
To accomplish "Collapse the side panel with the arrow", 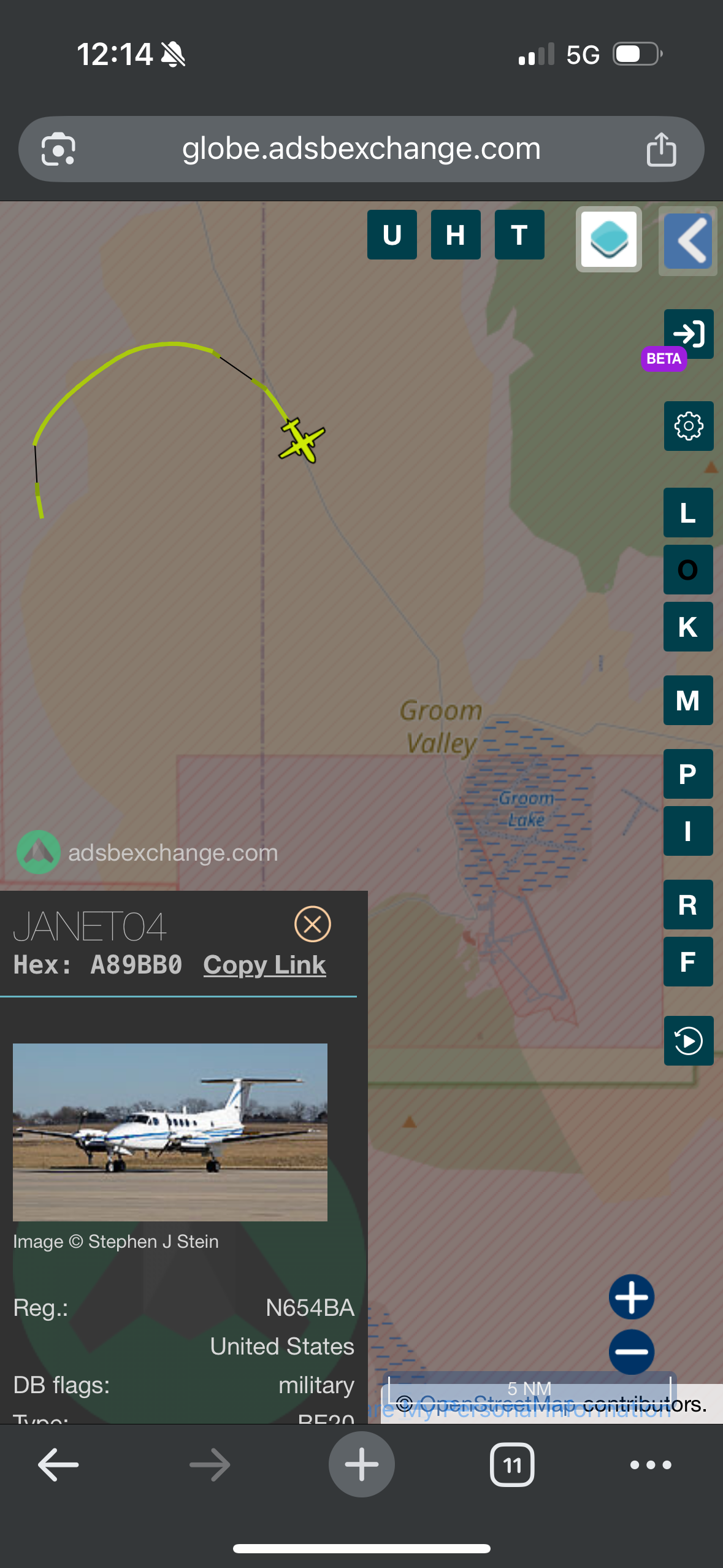I will 688,240.
